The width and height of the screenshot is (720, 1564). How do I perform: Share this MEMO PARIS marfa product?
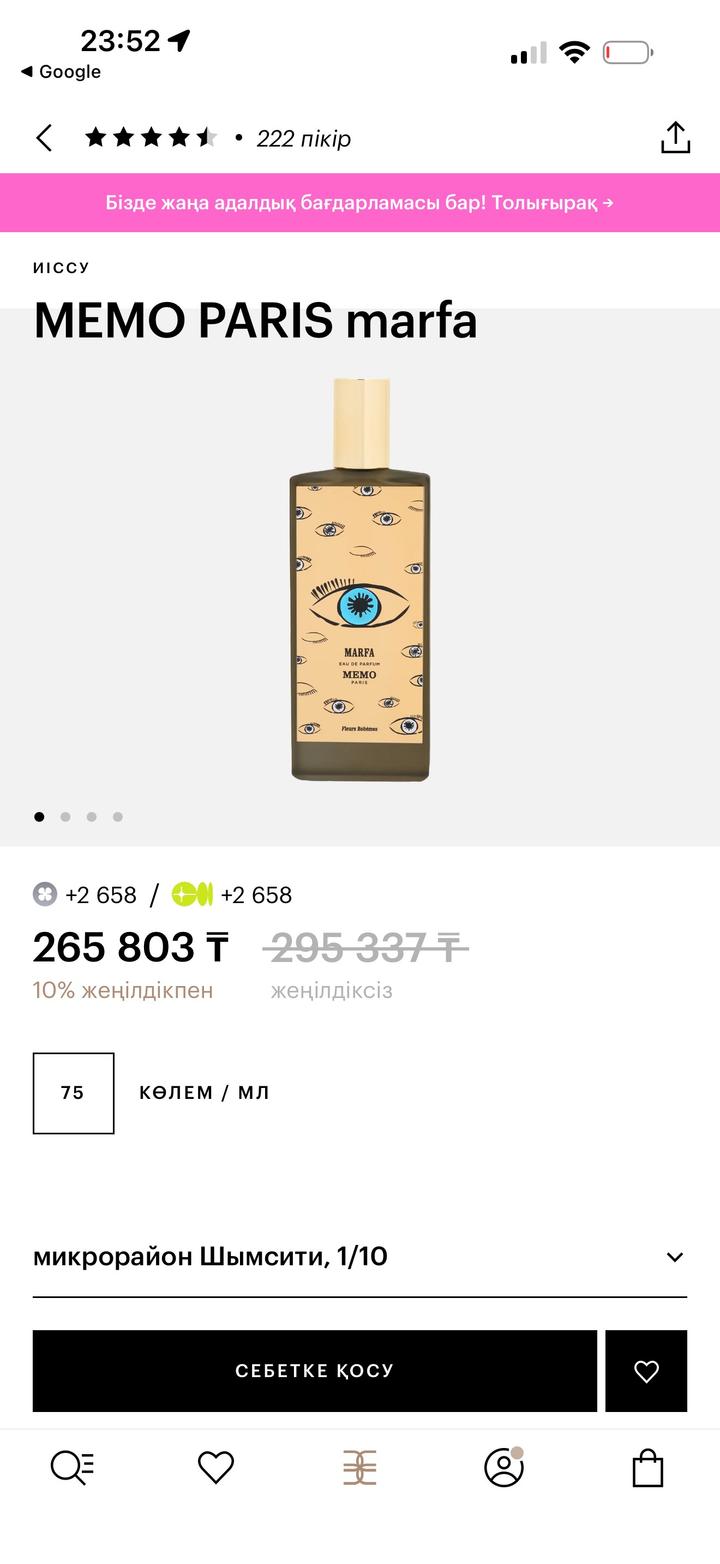675,138
